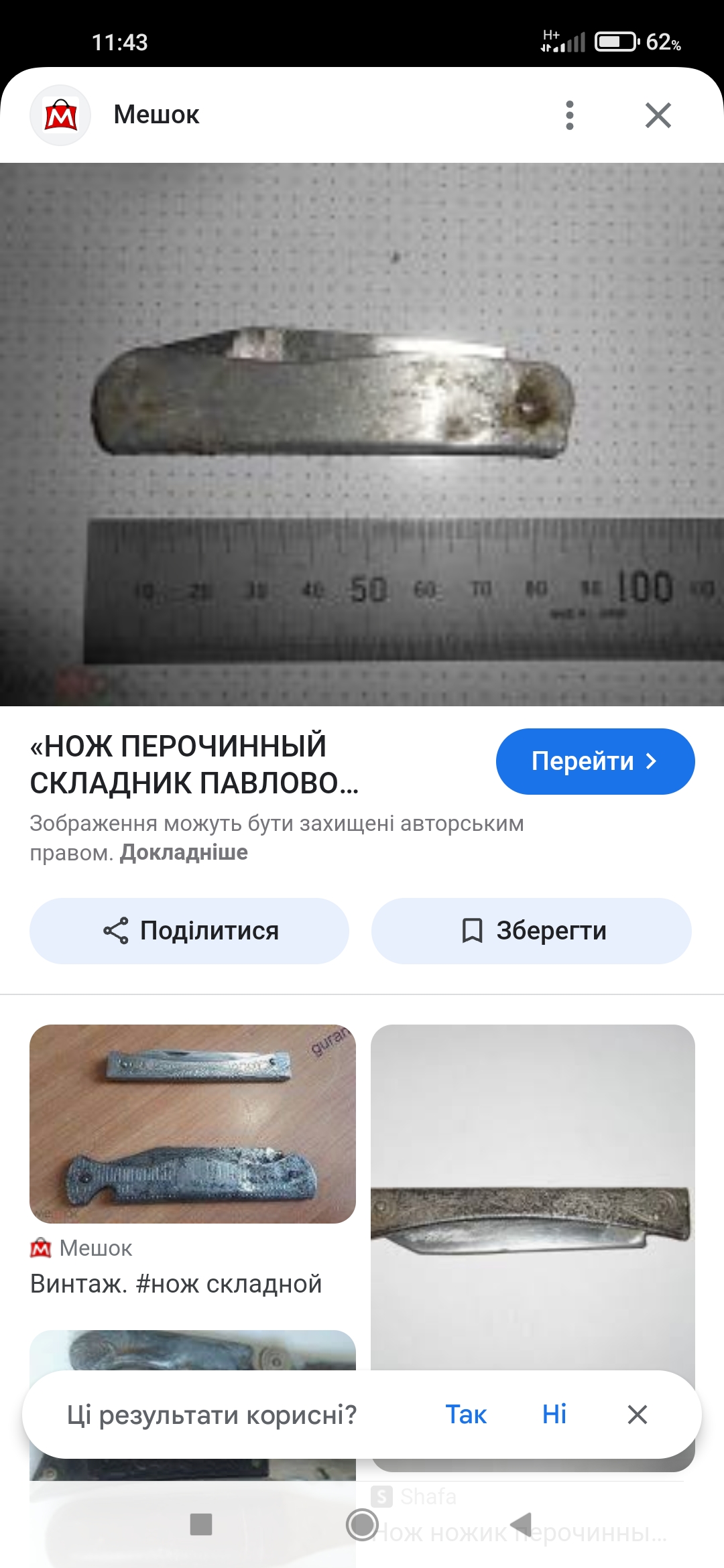The image size is (724, 1568).
Task: Open the Докладніше copyright link
Action: pyautogui.click(x=184, y=852)
